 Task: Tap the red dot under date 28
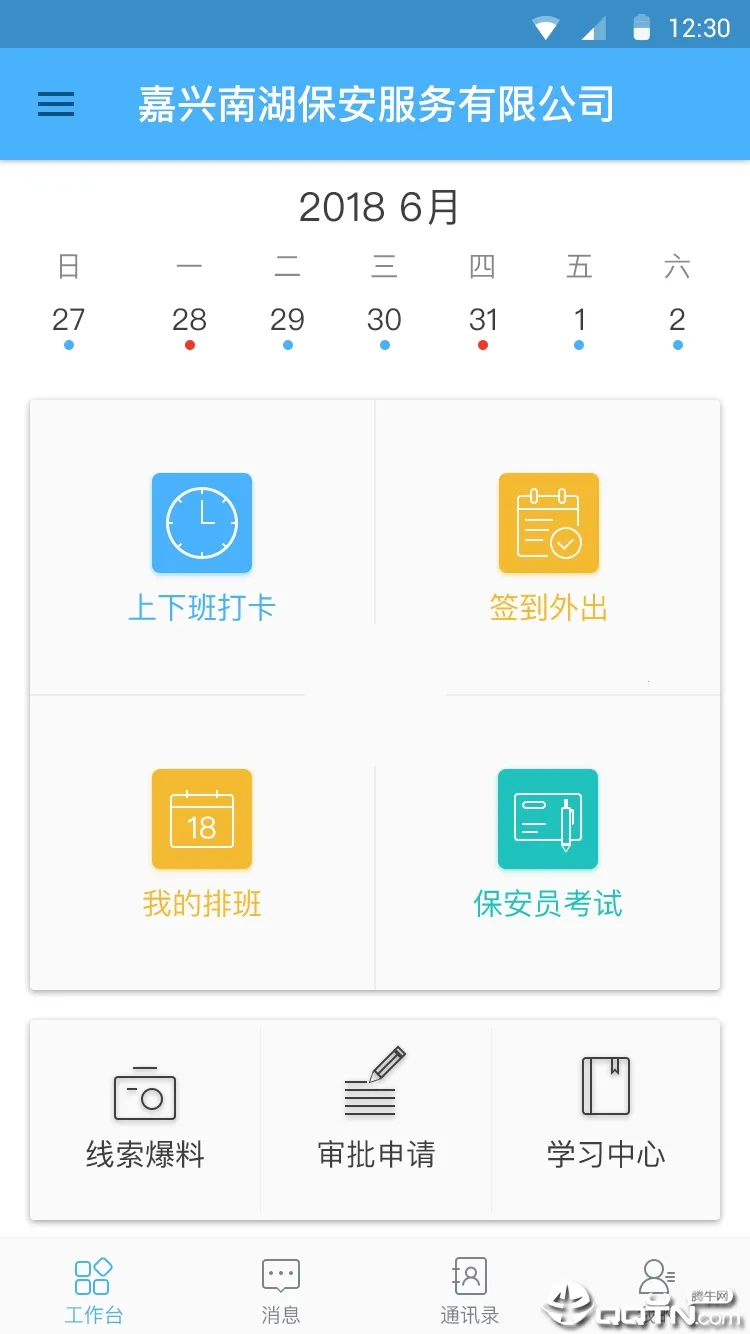[x=189, y=345]
